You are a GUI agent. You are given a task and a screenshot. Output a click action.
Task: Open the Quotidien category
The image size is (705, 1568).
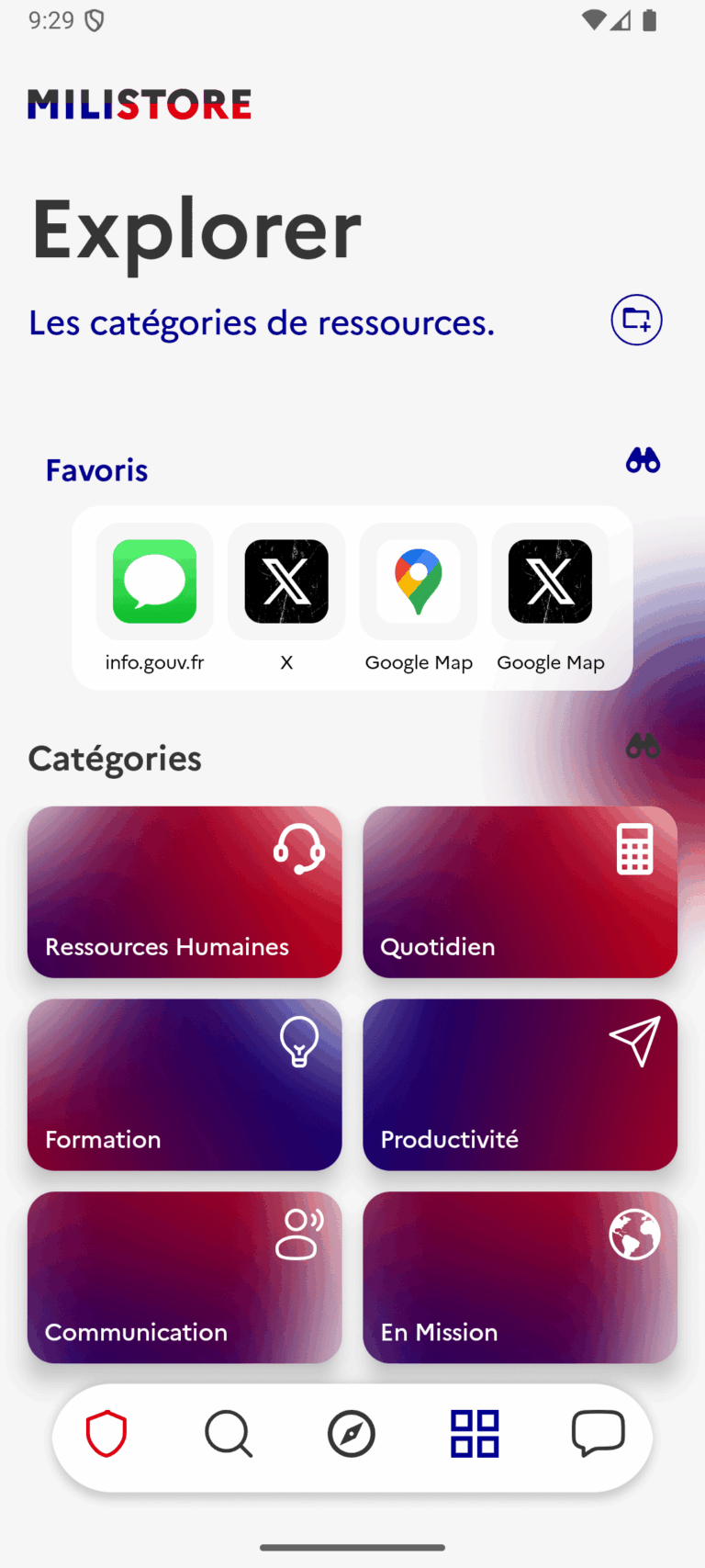pyautogui.click(x=520, y=892)
